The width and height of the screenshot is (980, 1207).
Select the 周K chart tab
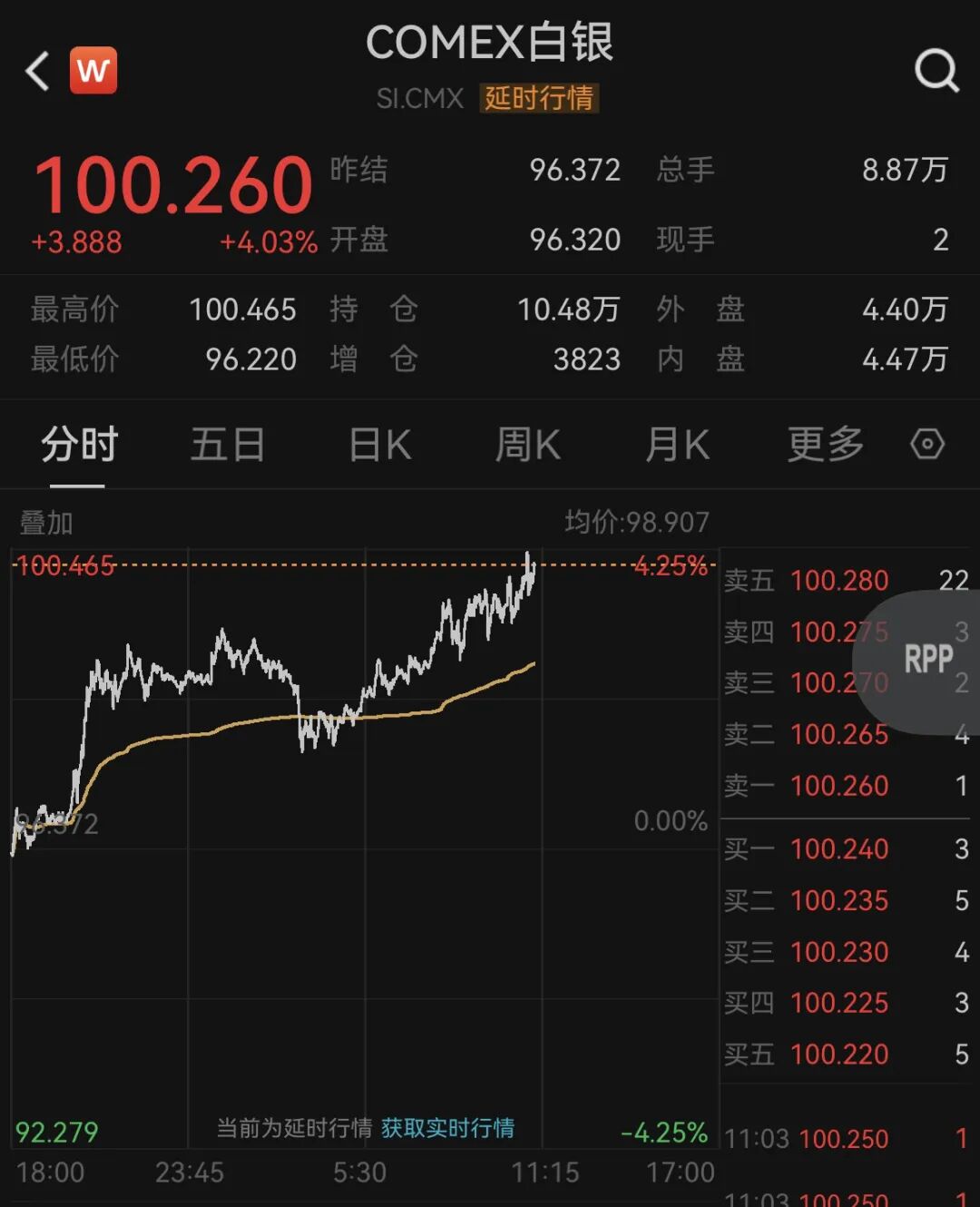(x=527, y=446)
